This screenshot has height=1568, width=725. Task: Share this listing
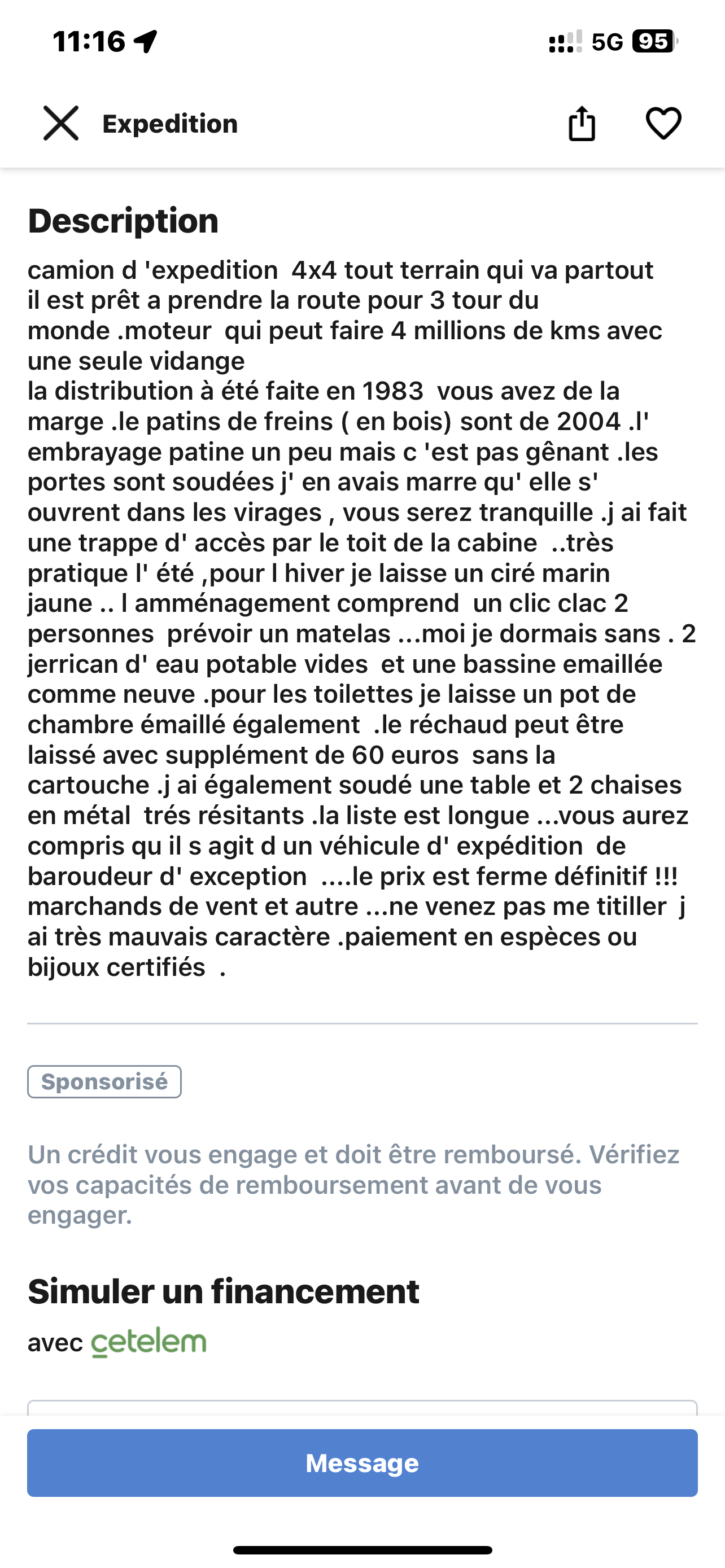point(582,123)
